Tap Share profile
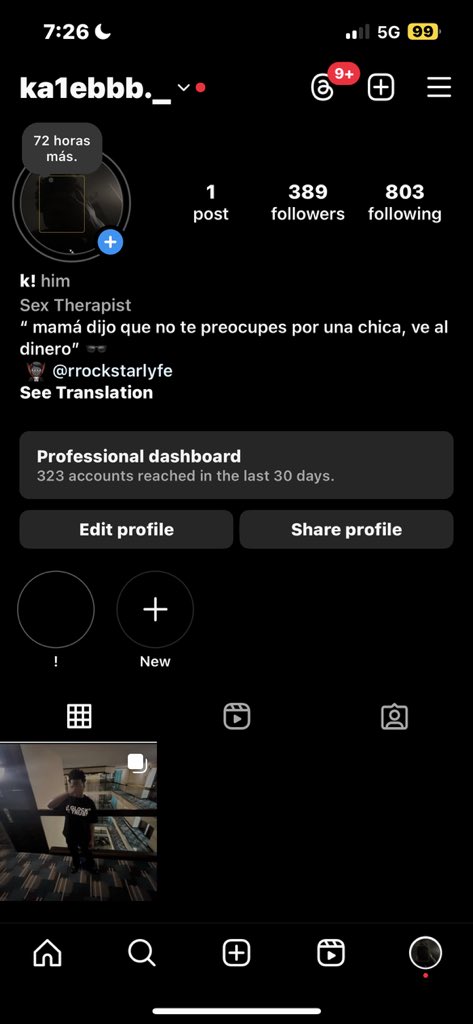473x1024 pixels. (346, 529)
